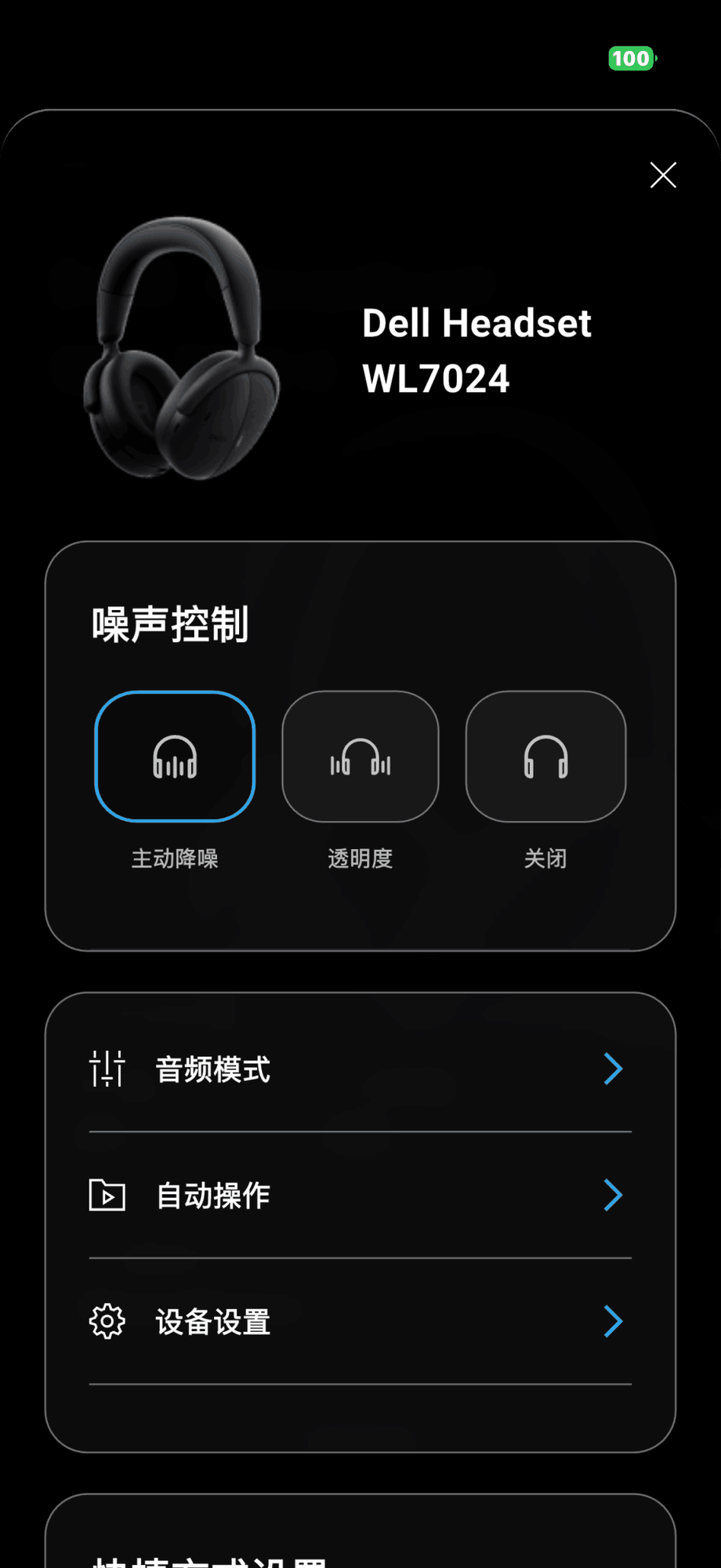Screen dimensions: 721x1568
Task: Open 设备设置 with the chevron arrow
Action: [x=614, y=1321]
